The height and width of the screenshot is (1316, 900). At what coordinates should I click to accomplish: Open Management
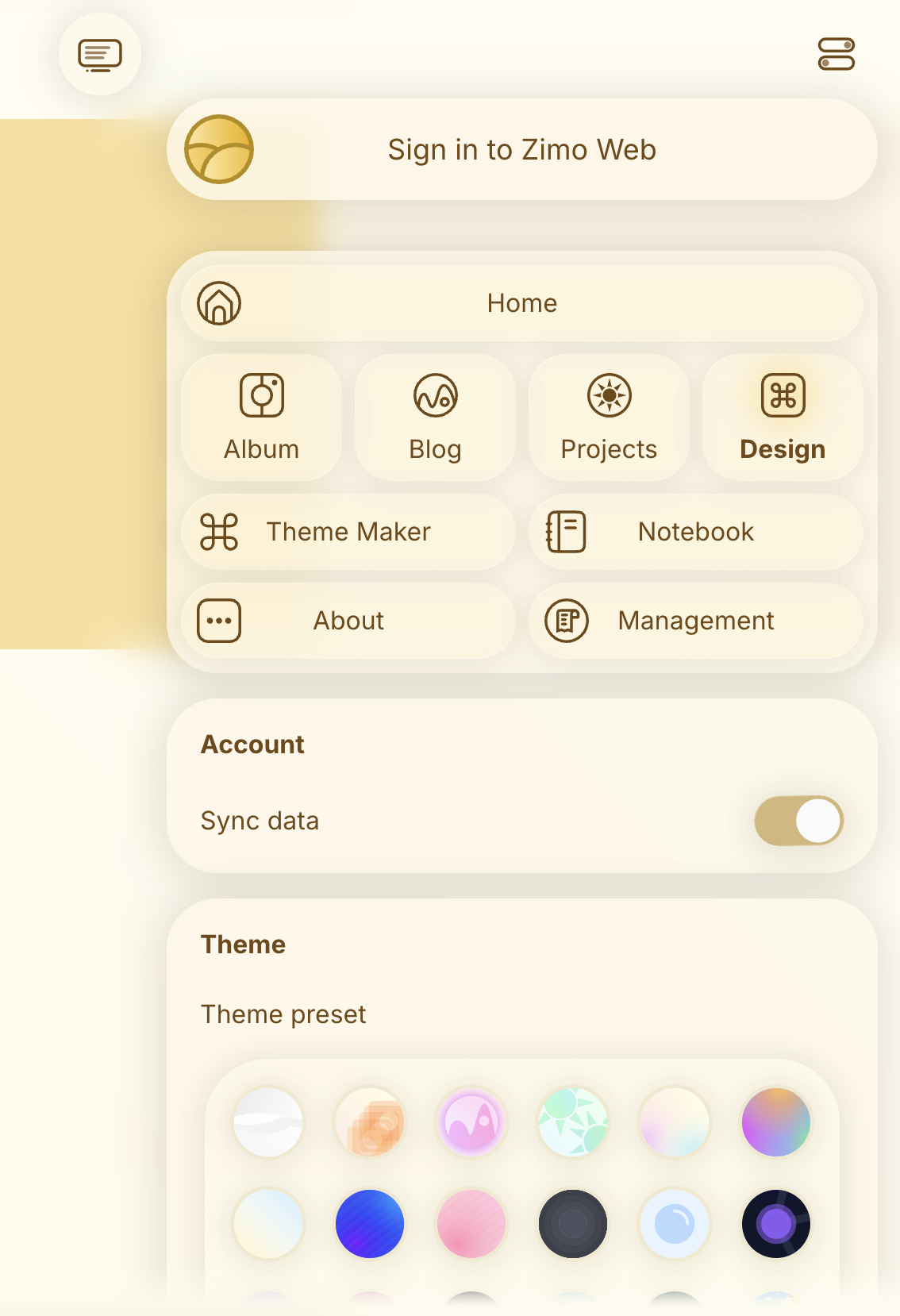point(695,621)
